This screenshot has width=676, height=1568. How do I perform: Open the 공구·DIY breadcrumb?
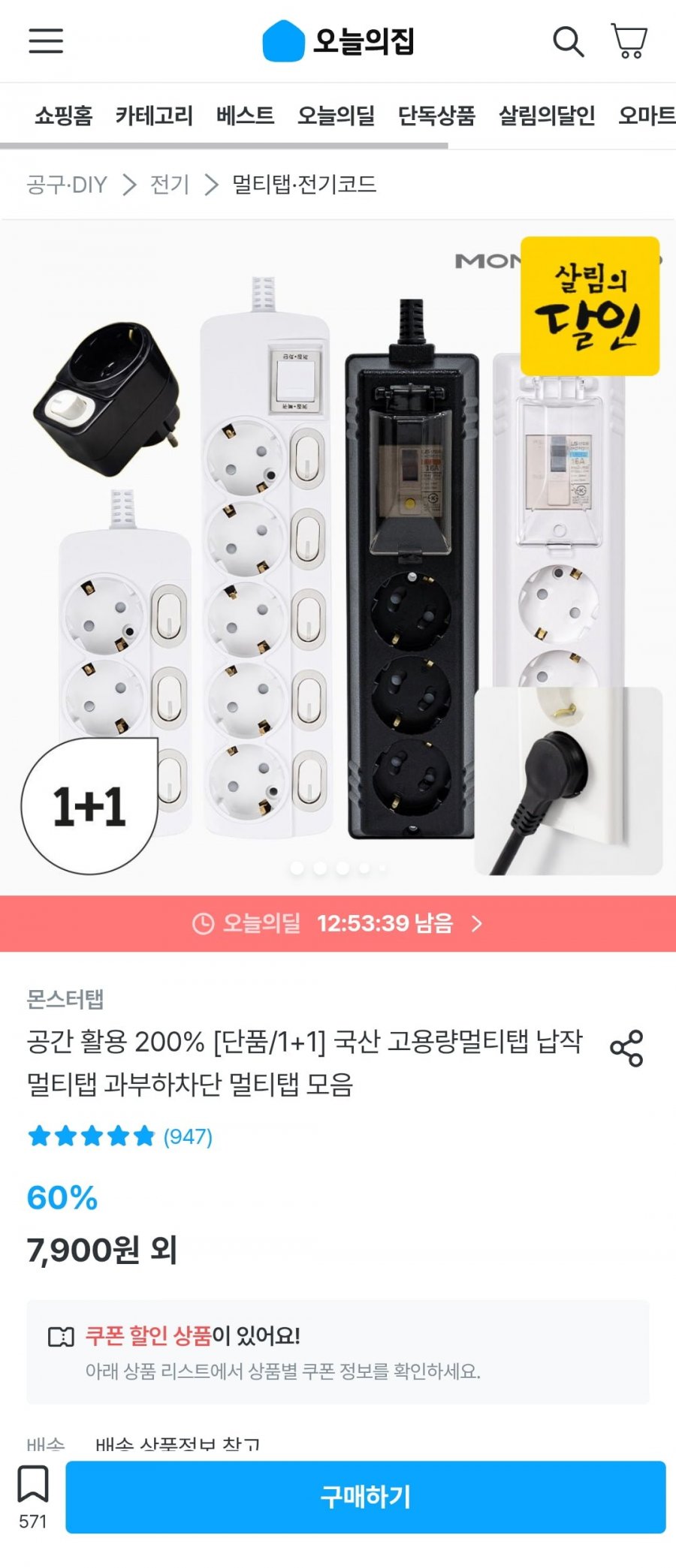(67, 185)
